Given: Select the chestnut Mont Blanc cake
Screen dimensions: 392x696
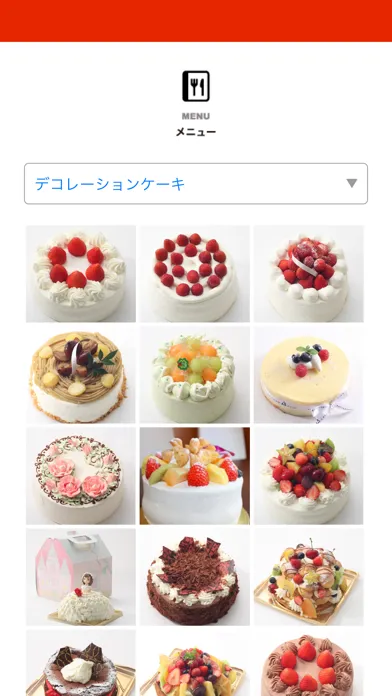Looking at the screenshot, I should pyautogui.click(x=81, y=375).
